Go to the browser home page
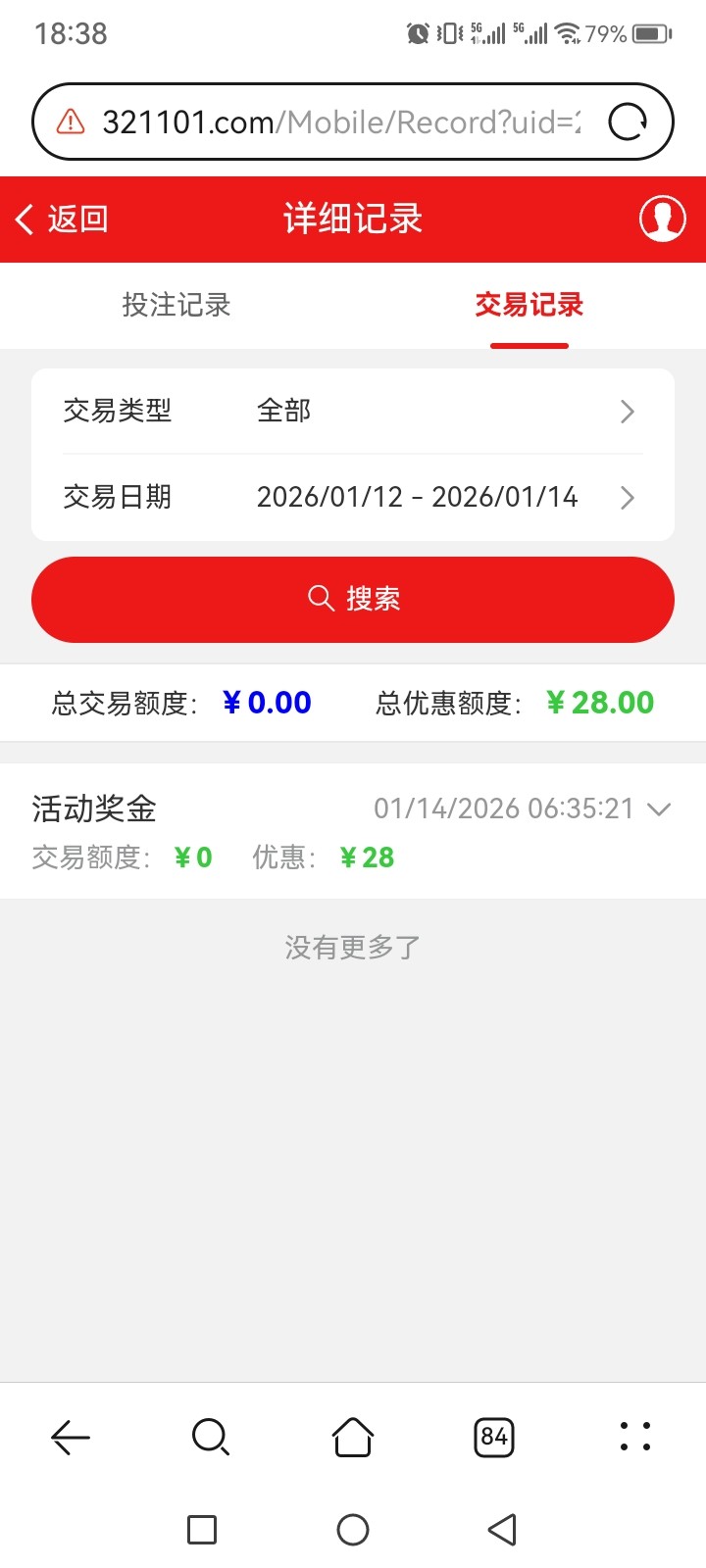This screenshot has height=1568, width=706. click(x=353, y=1438)
